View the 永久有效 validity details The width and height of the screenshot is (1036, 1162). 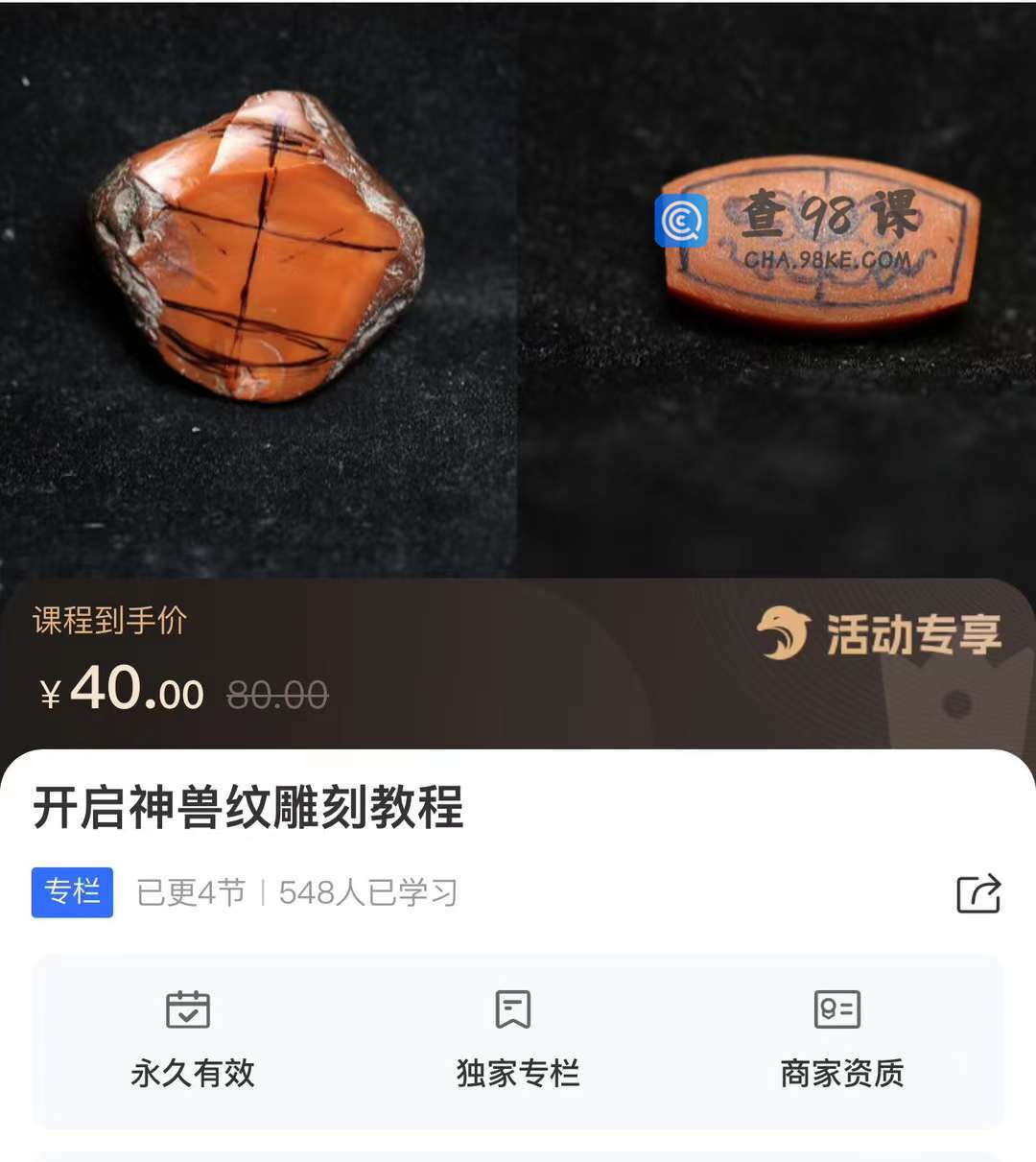point(192,1040)
